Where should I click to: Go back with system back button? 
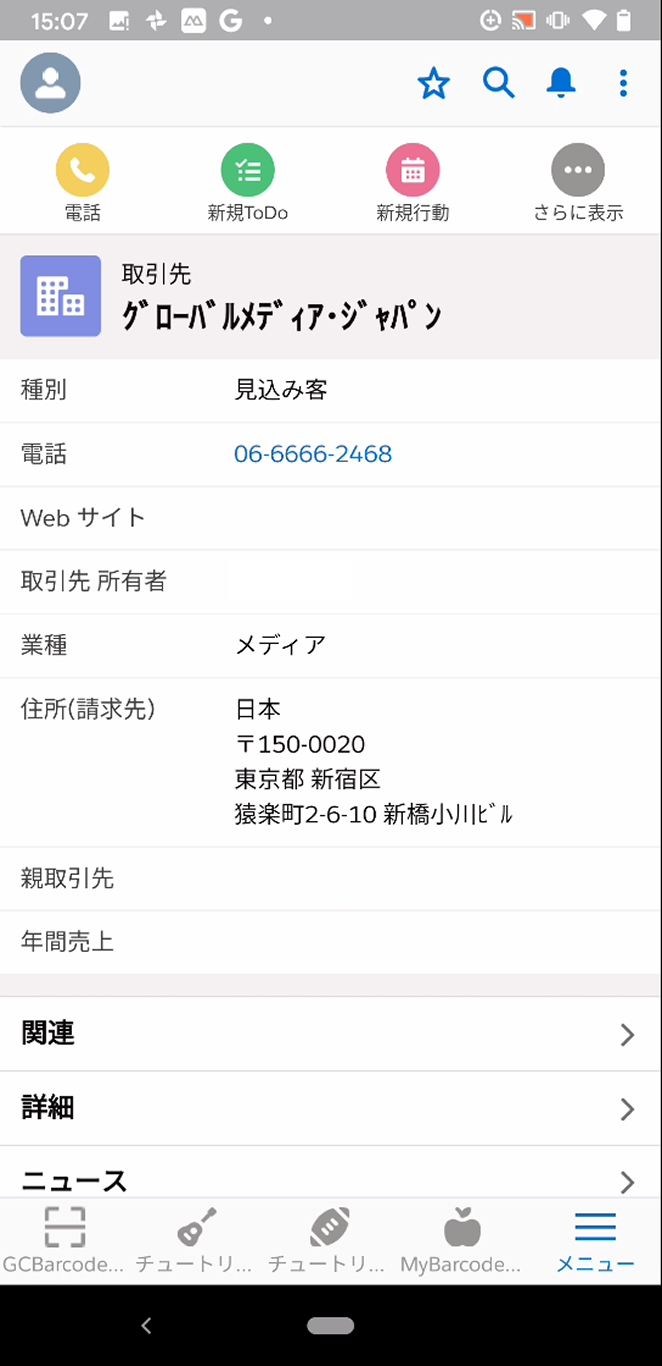[146, 1325]
